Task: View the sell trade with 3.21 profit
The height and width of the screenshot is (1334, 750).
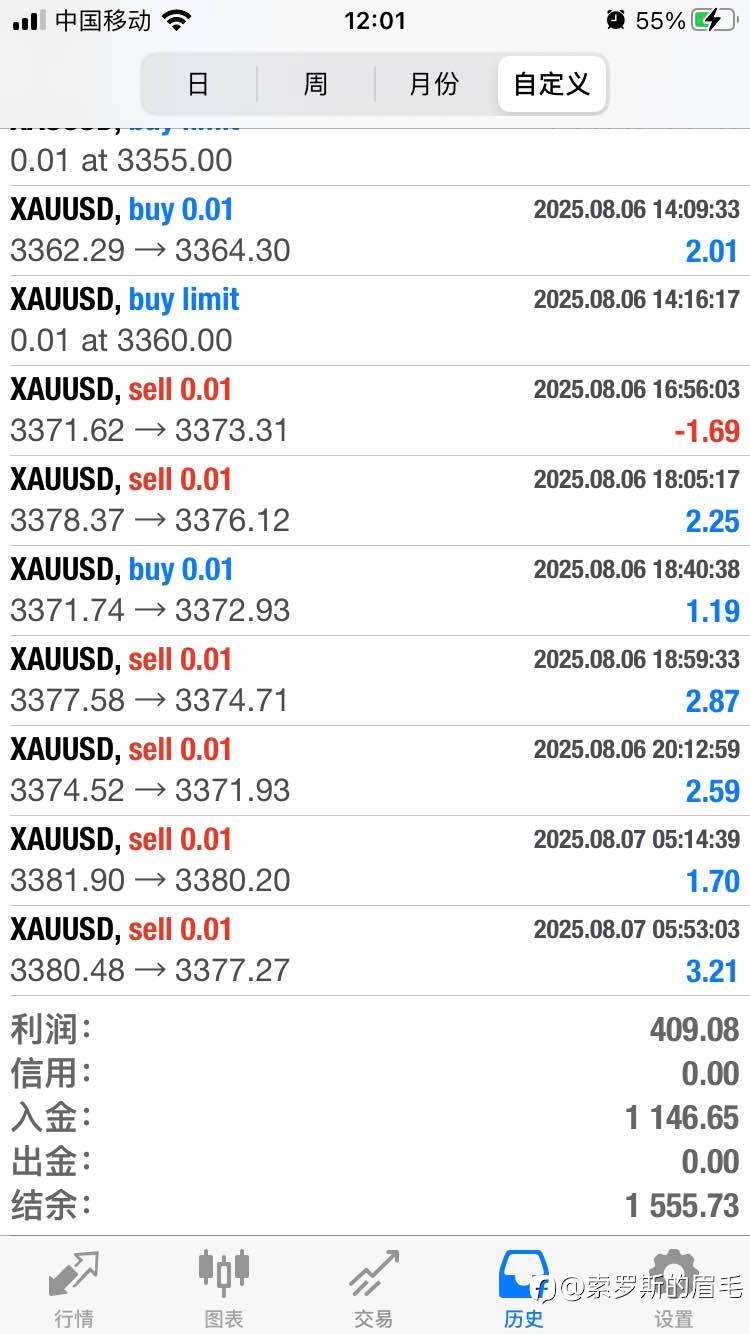Action: tap(375, 950)
